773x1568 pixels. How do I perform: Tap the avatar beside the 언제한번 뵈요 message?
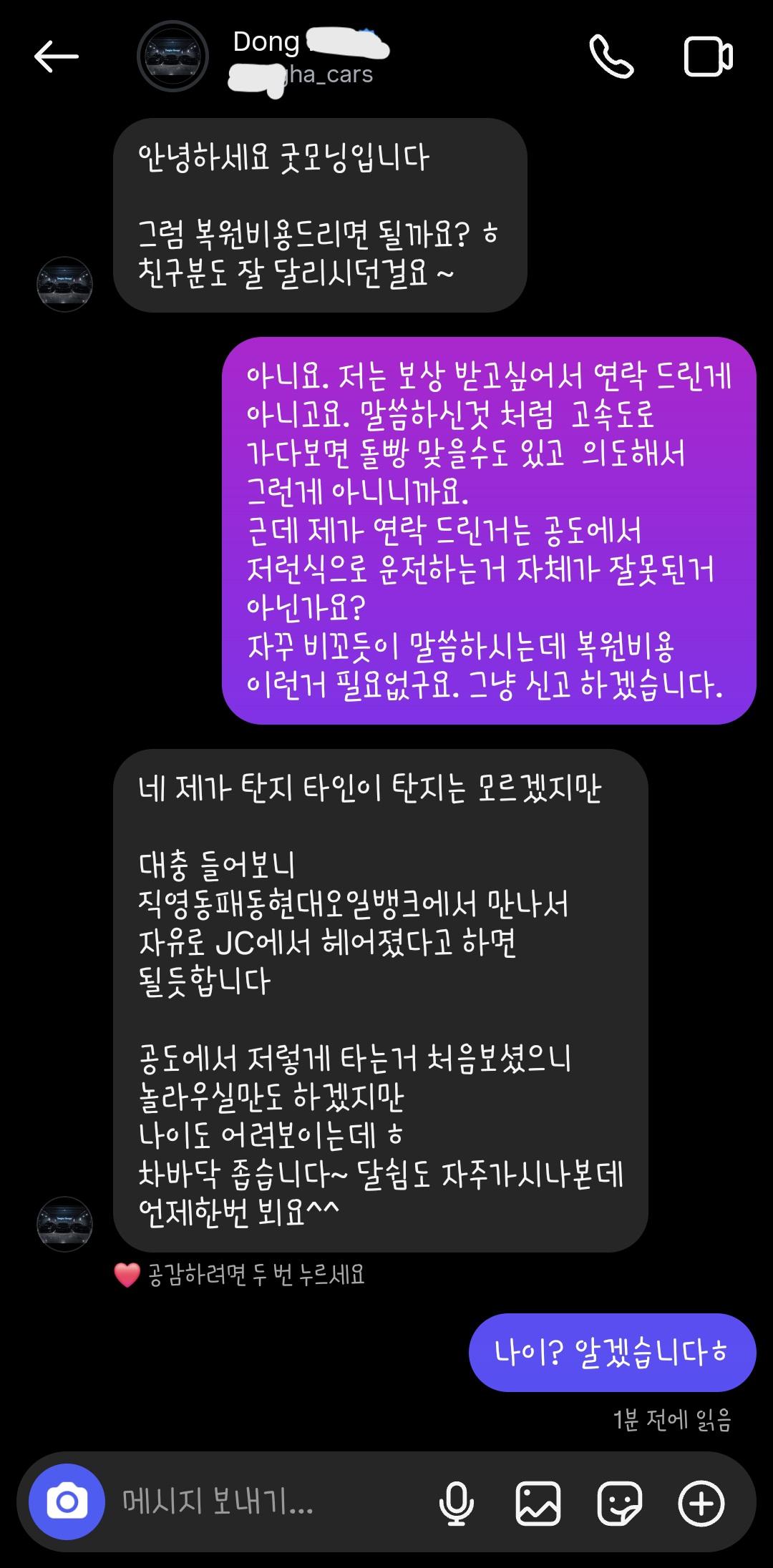point(64,1224)
